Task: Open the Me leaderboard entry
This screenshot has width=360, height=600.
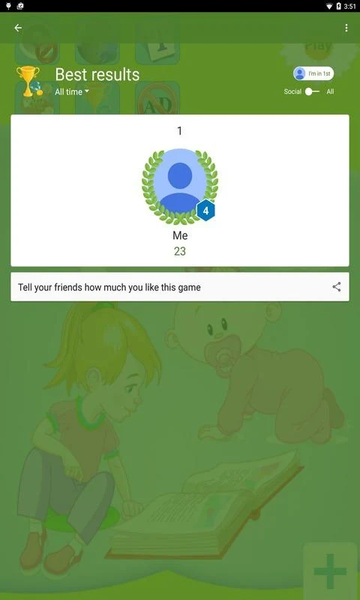Action: [x=180, y=191]
